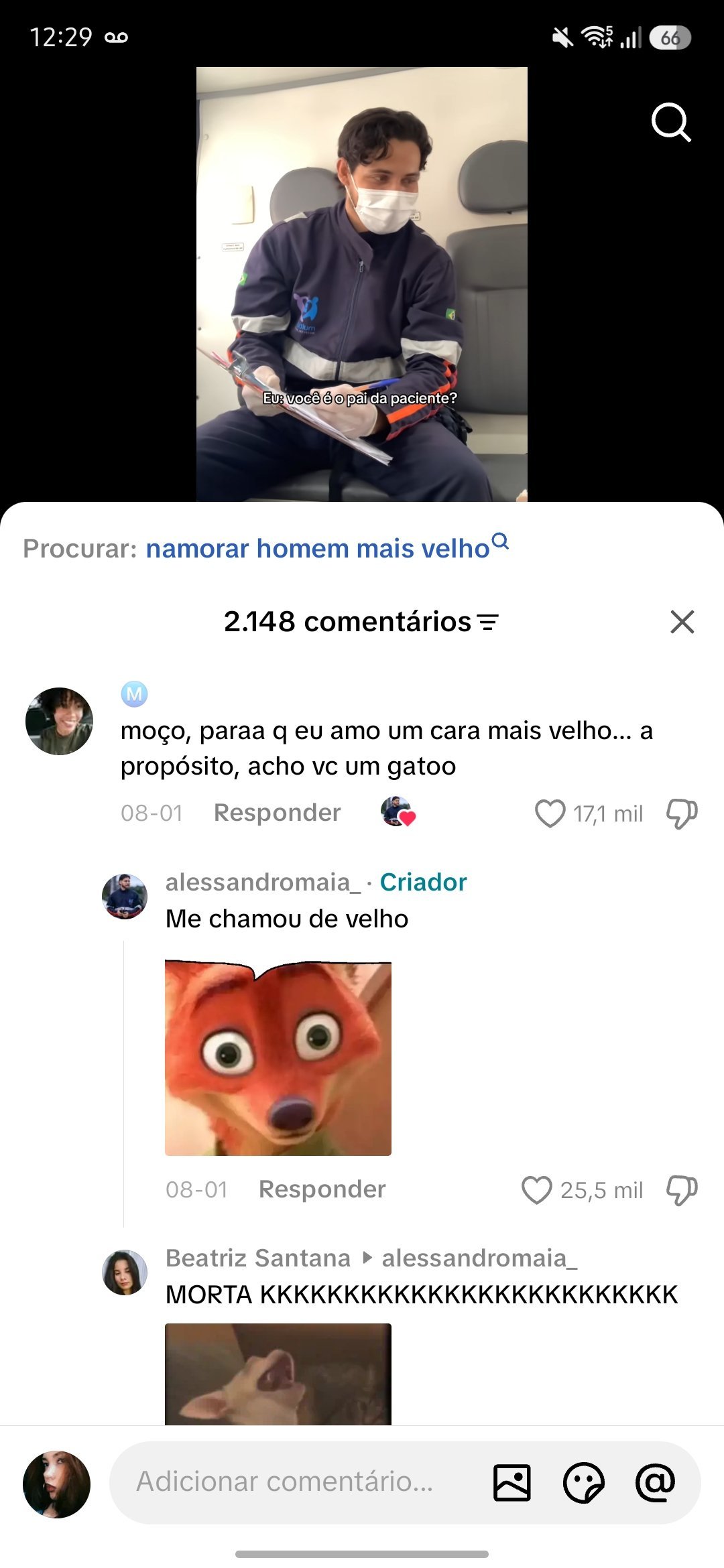Dislike the "moço, paraa q eu amo" comment
The height and width of the screenshot is (1568, 724).
[x=682, y=813]
